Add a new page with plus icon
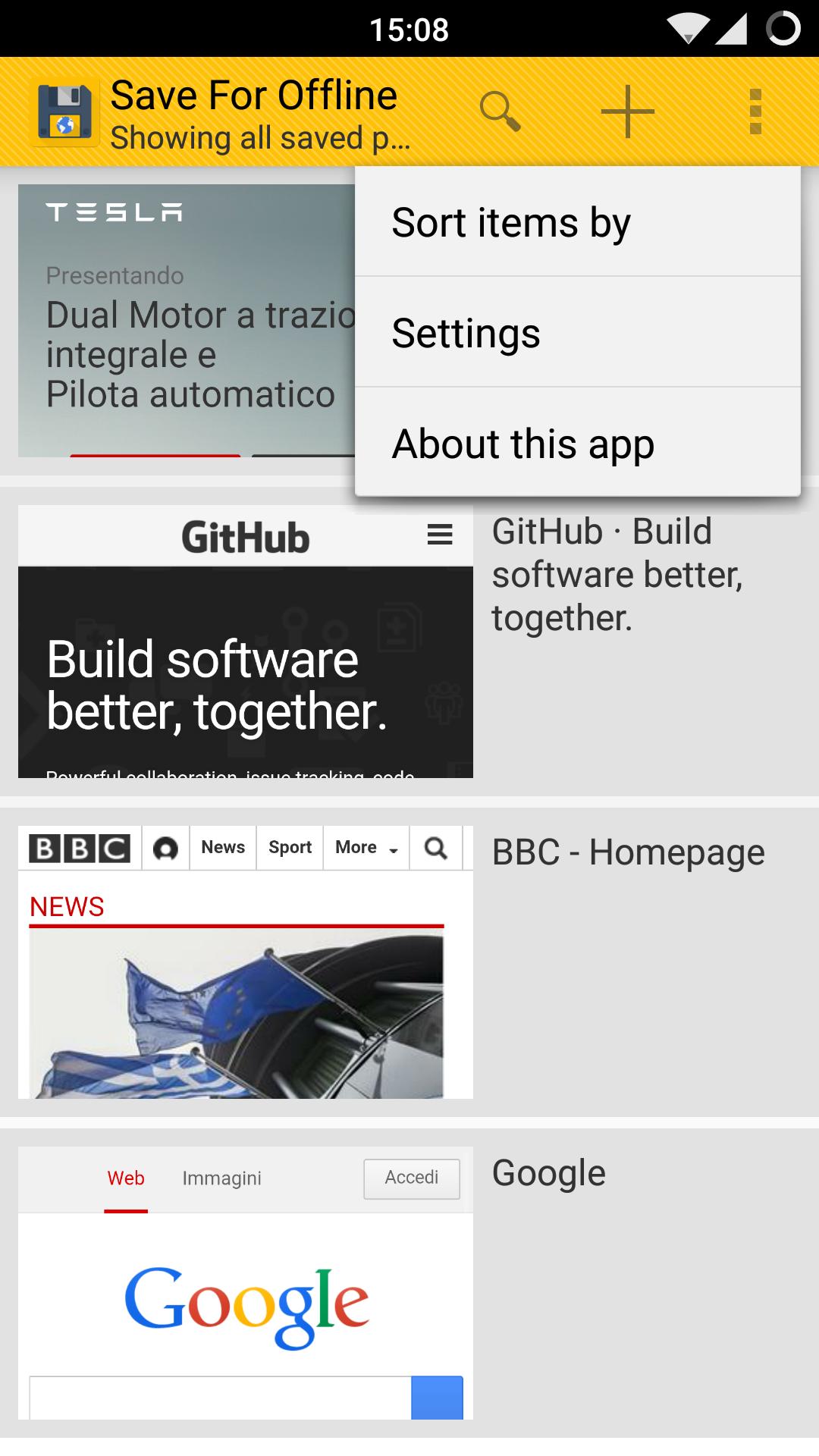The height and width of the screenshot is (1456, 819). coord(627,111)
